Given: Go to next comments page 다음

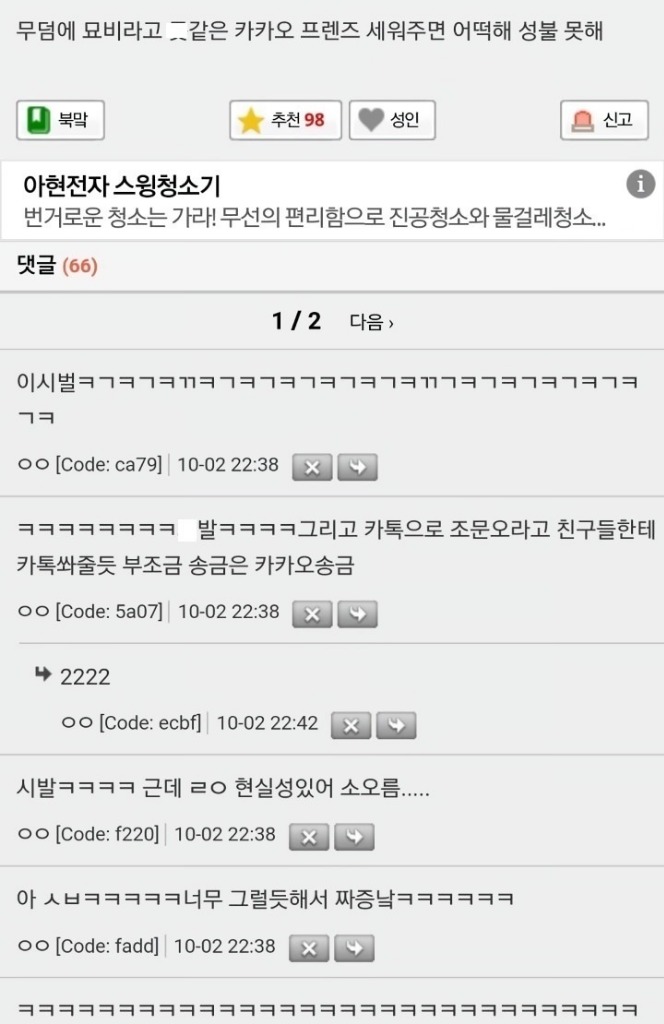Looking at the screenshot, I should (x=371, y=322).
